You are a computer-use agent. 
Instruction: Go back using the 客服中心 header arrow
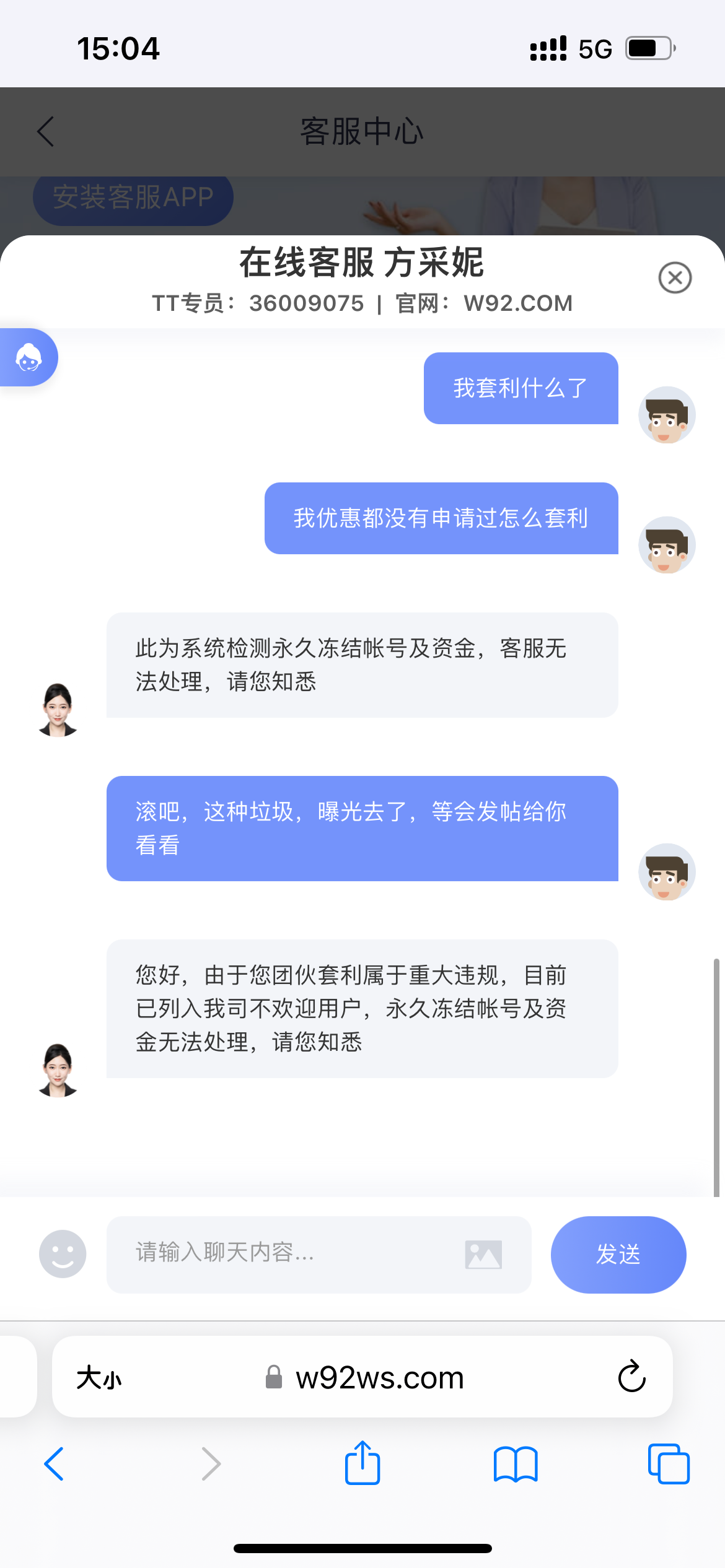[x=45, y=131]
